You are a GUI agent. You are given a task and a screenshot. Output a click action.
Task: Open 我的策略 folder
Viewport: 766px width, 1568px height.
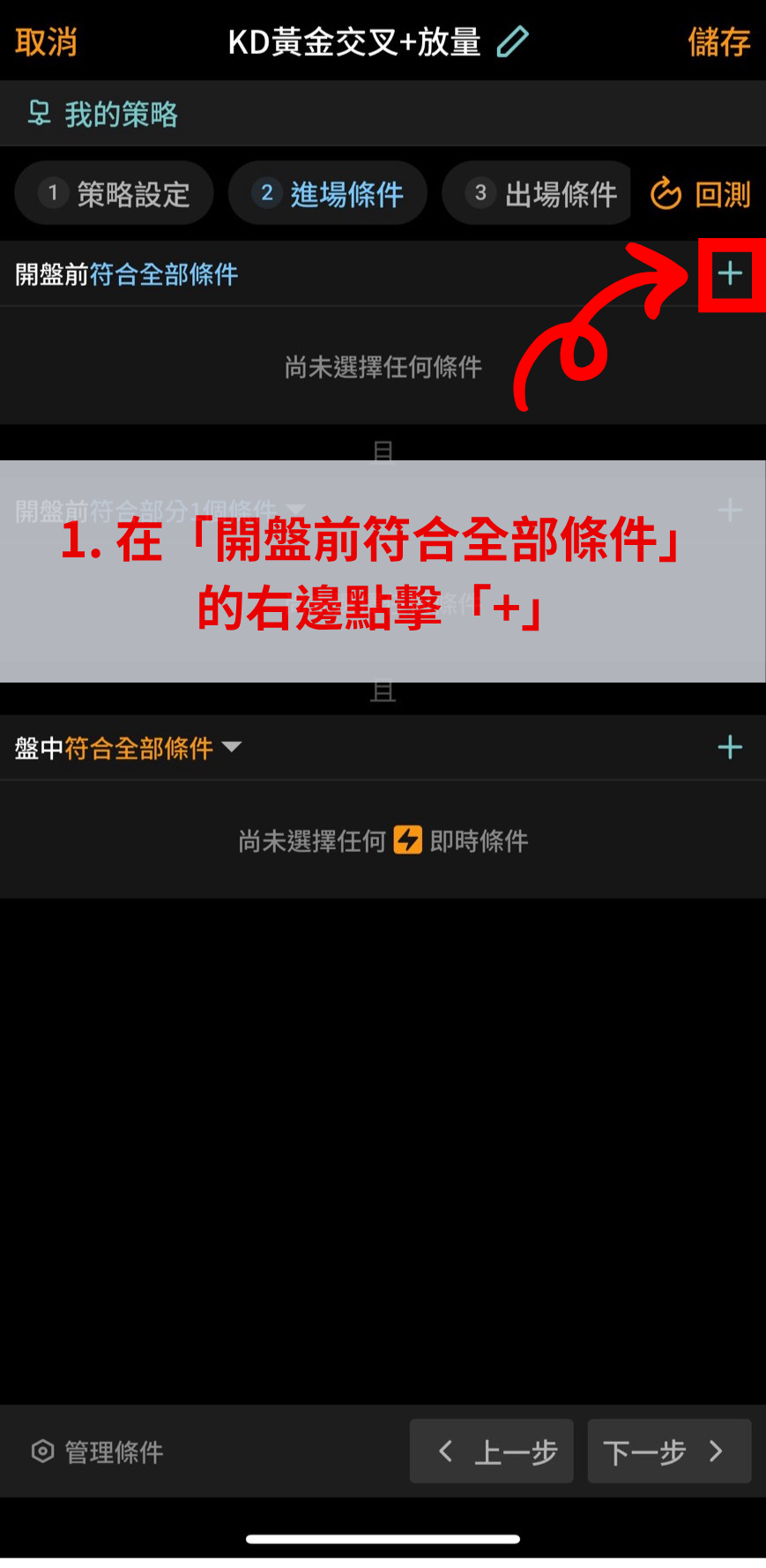click(104, 114)
